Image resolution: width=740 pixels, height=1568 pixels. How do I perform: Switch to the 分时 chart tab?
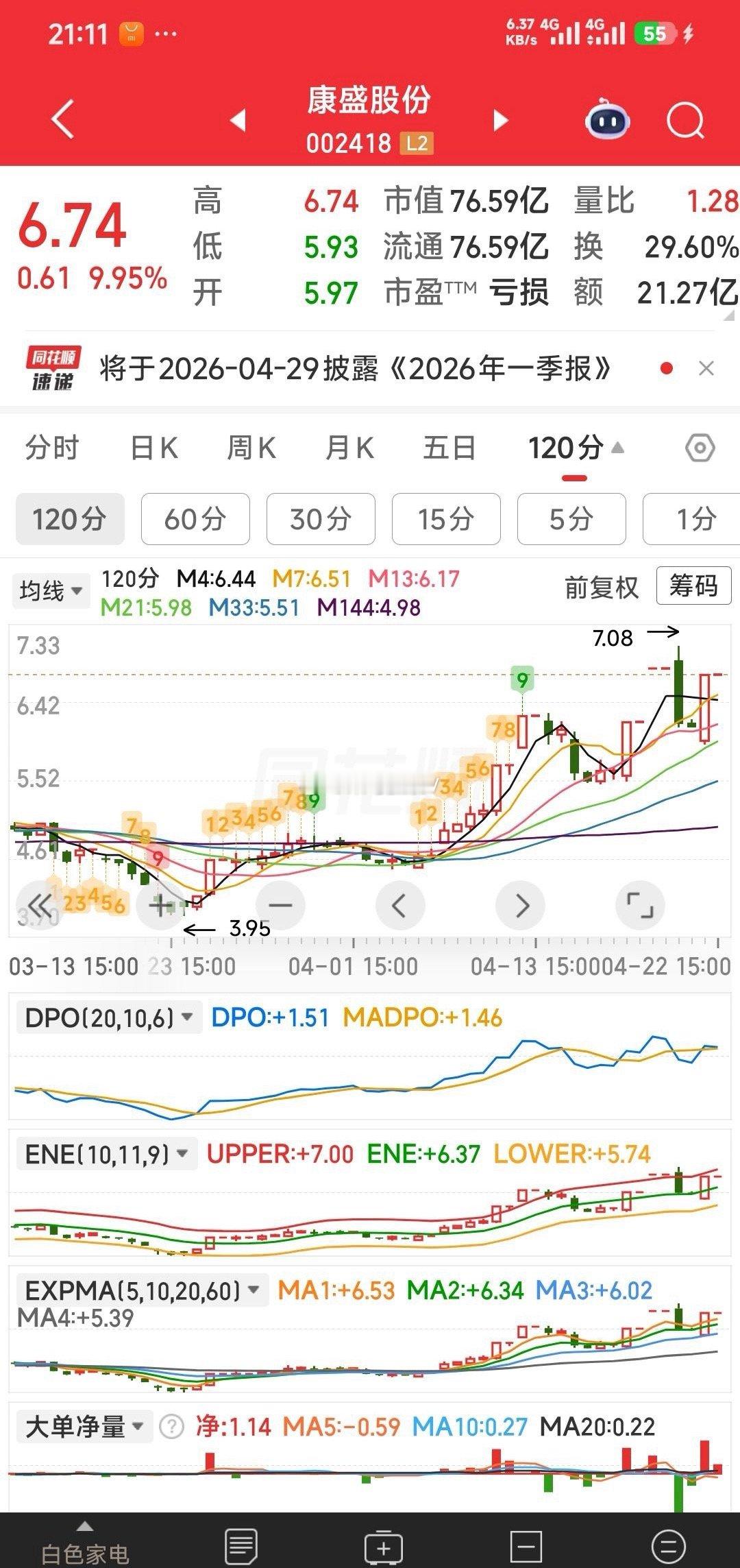click(x=52, y=448)
